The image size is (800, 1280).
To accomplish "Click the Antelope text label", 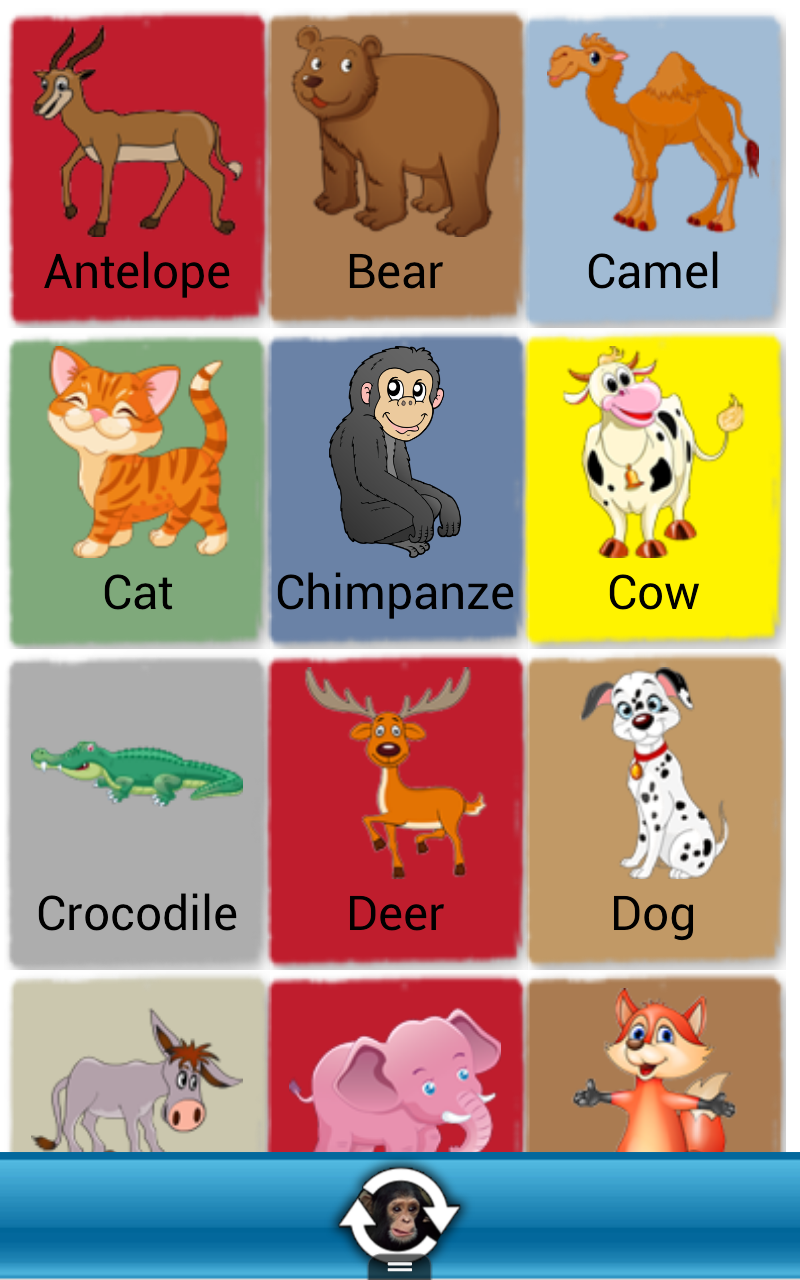I will click(x=137, y=268).
